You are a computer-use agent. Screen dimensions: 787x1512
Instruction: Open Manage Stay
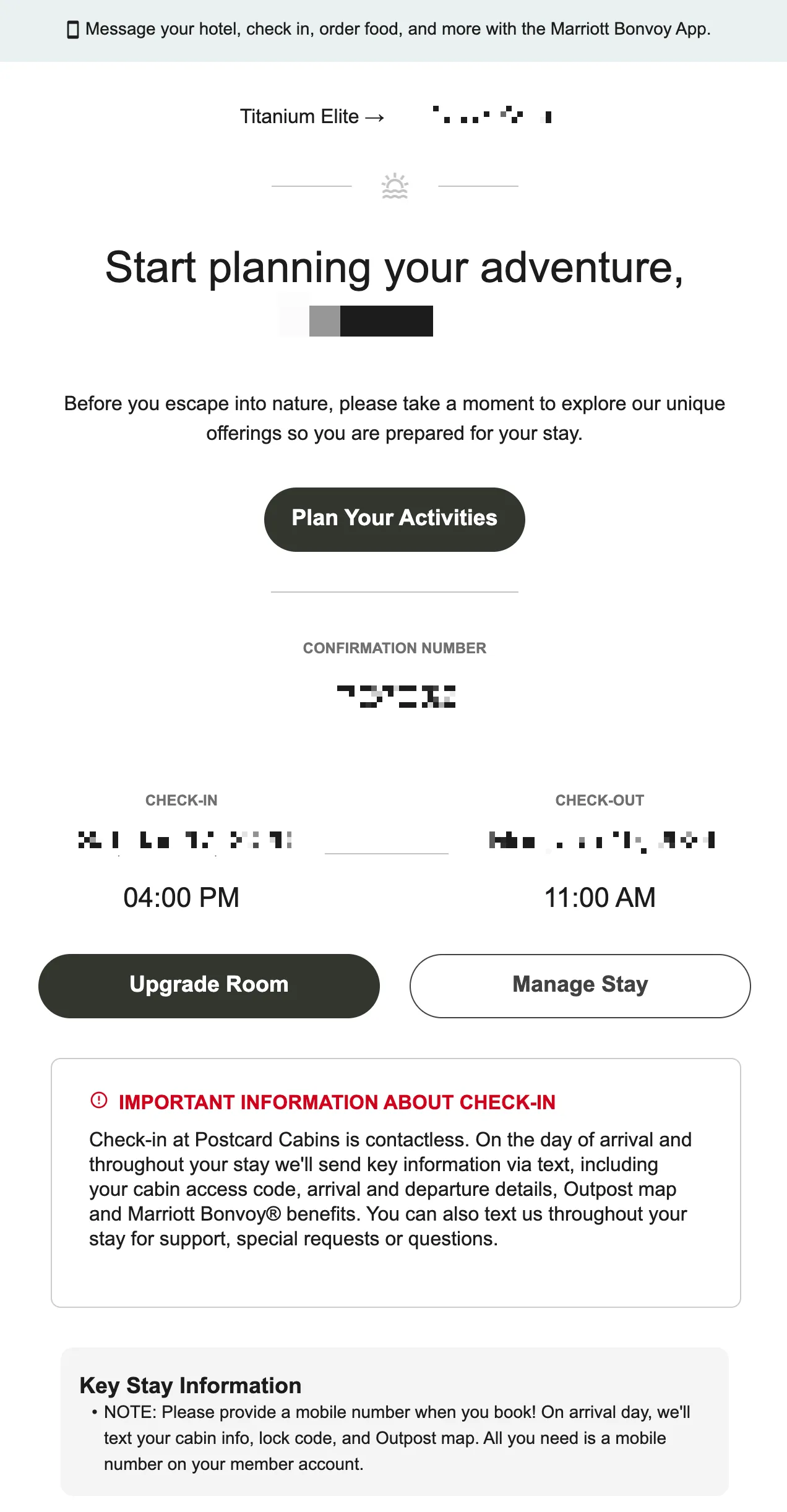(x=580, y=986)
